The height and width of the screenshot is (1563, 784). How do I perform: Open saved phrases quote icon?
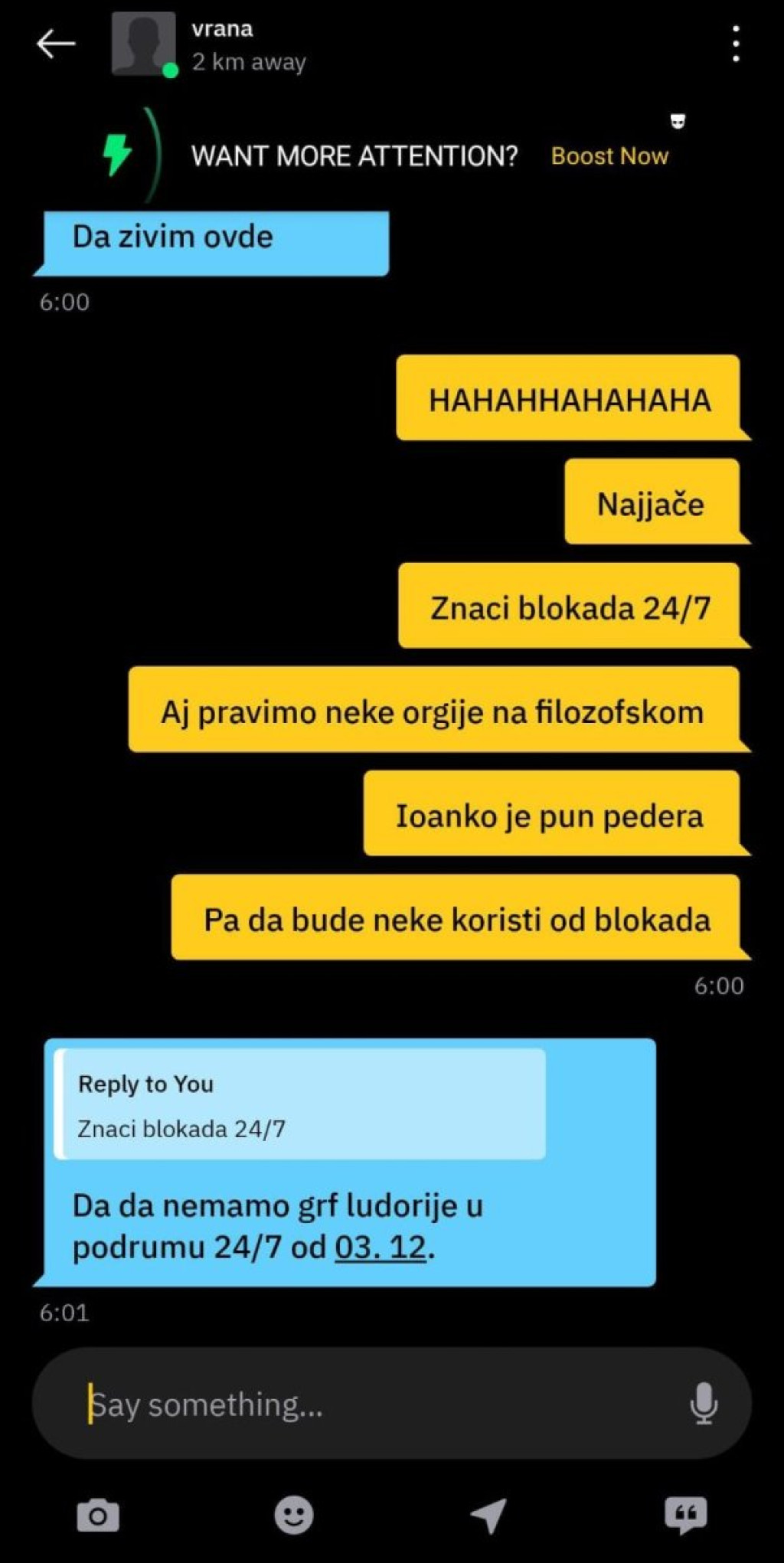tap(685, 1515)
